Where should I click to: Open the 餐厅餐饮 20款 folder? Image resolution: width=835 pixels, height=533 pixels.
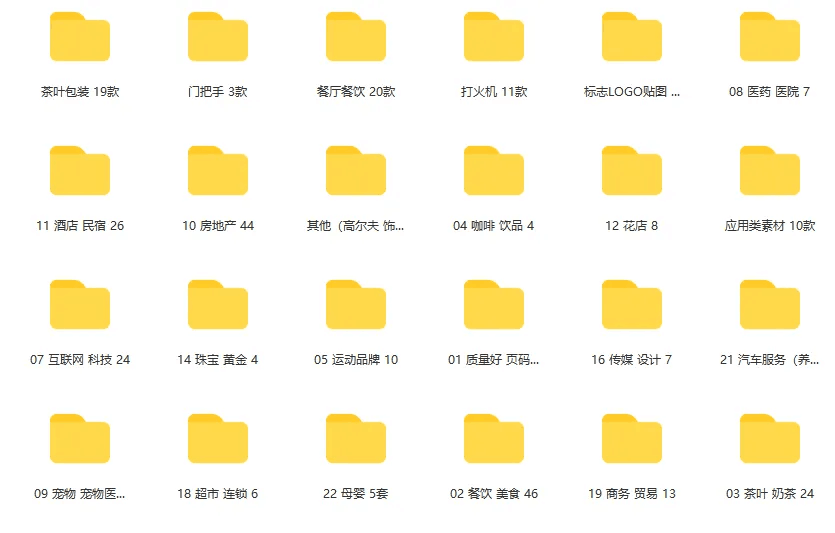coord(356,39)
